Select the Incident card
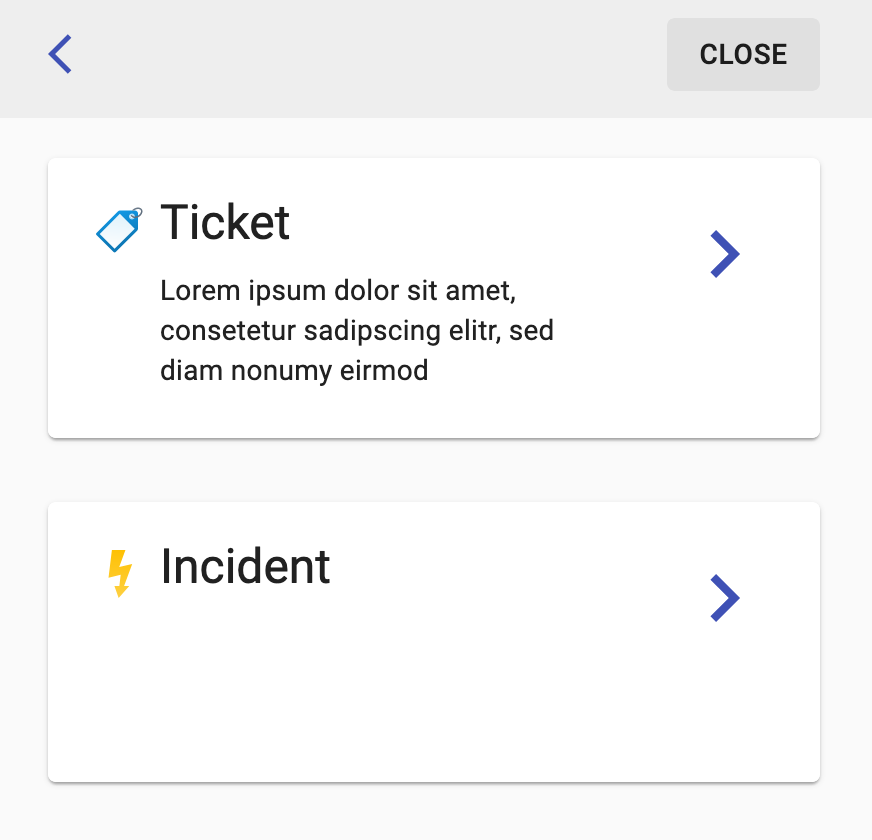The height and width of the screenshot is (840, 872). (x=433, y=641)
